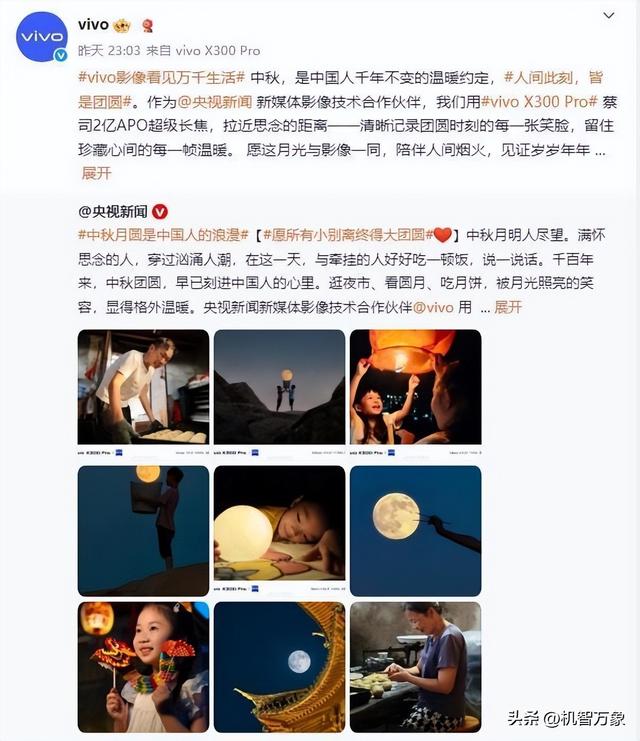Expand vivo's post text with 展开

click(96, 173)
